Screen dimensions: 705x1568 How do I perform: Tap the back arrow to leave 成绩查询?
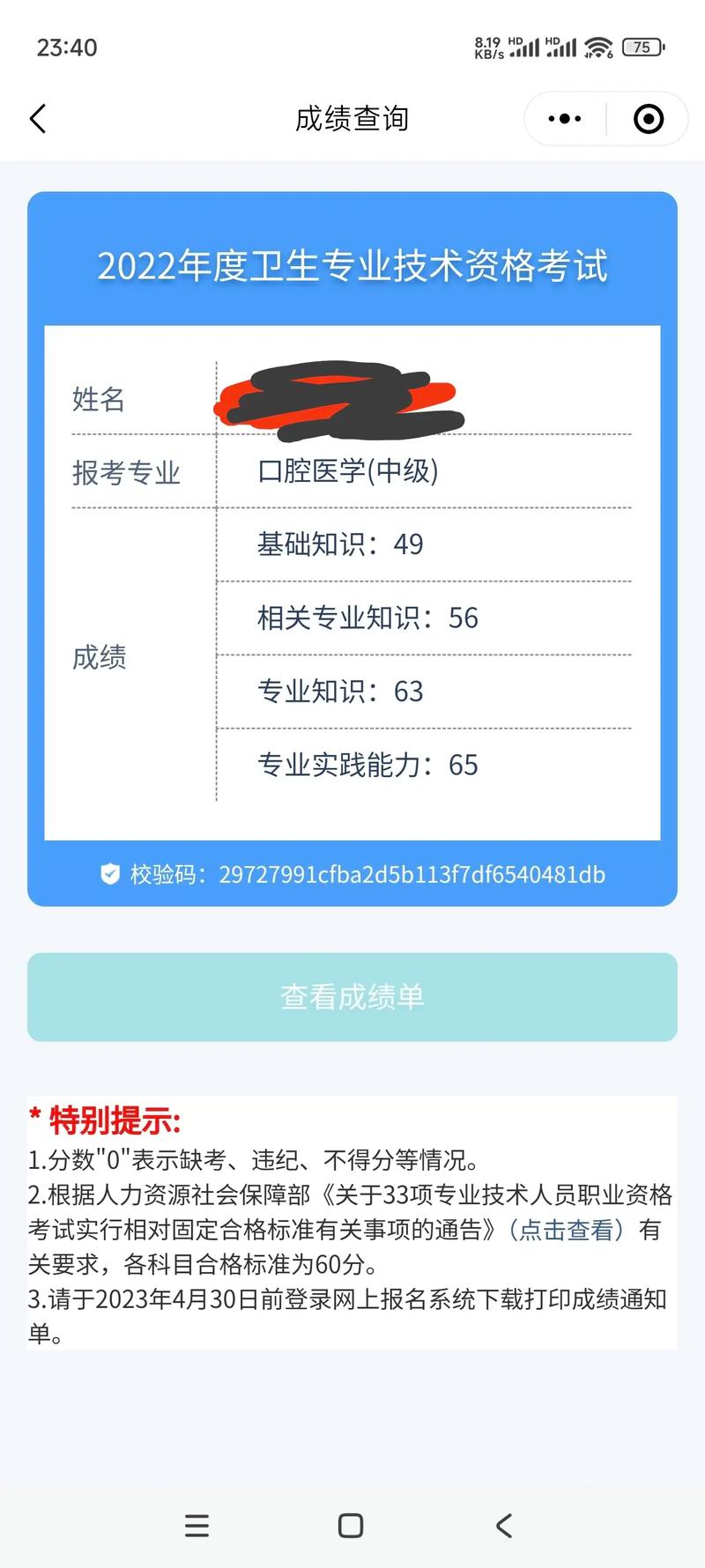(37, 117)
